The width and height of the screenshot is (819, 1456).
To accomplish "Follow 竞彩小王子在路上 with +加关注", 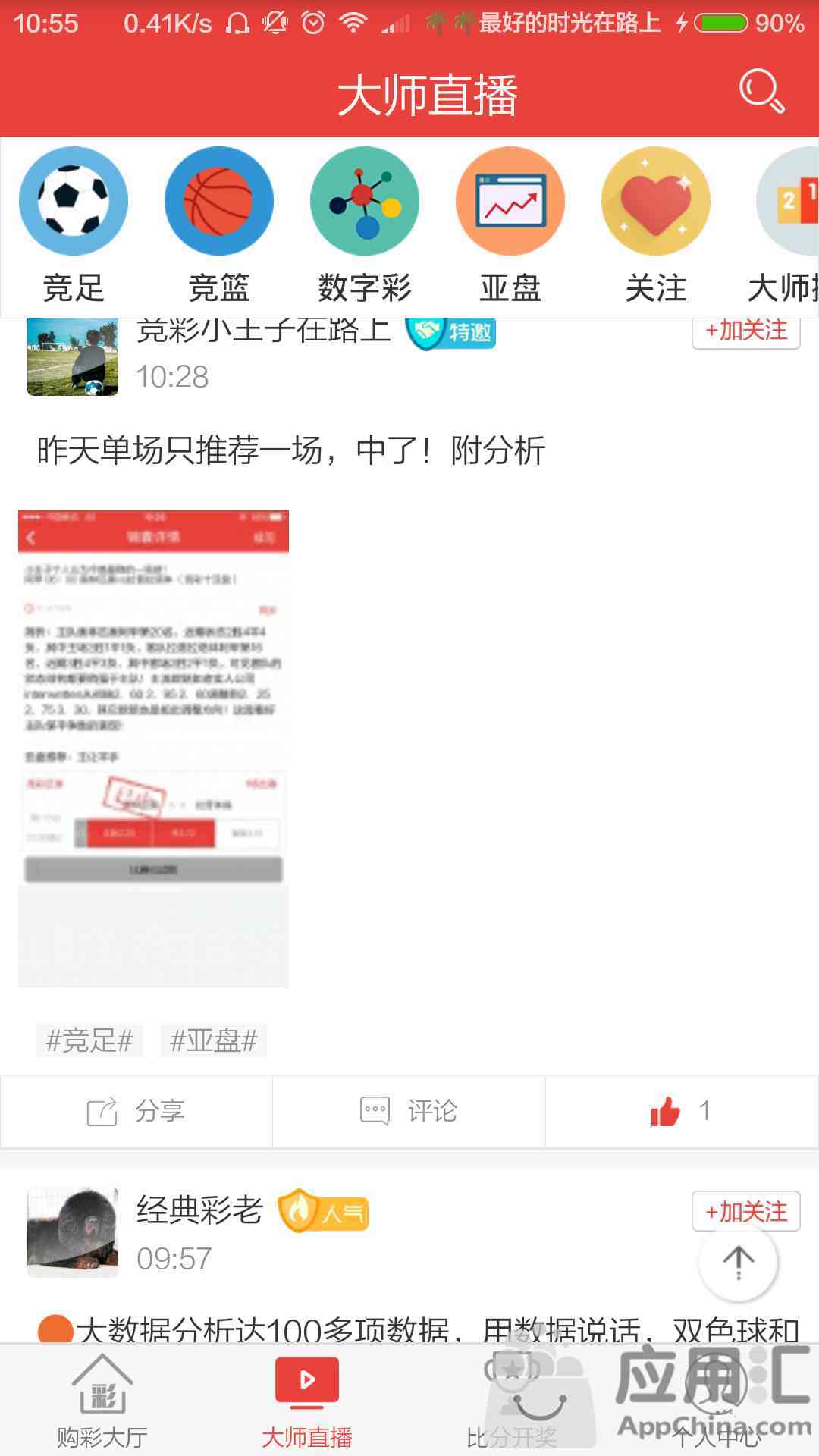I will click(746, 332).
